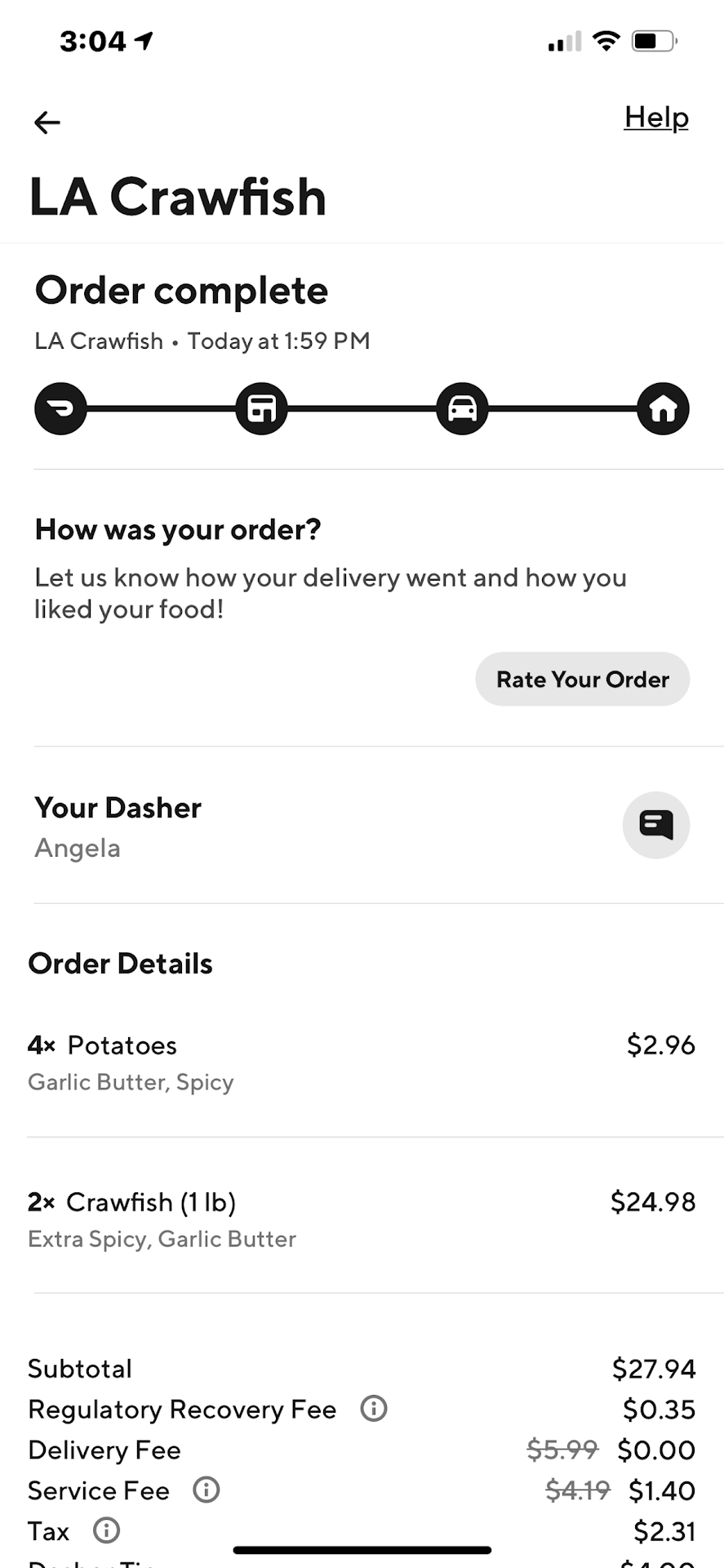Go back using the arrow icon
Viewport: 724px width, 1568px height.
click(x=47, y=122)
